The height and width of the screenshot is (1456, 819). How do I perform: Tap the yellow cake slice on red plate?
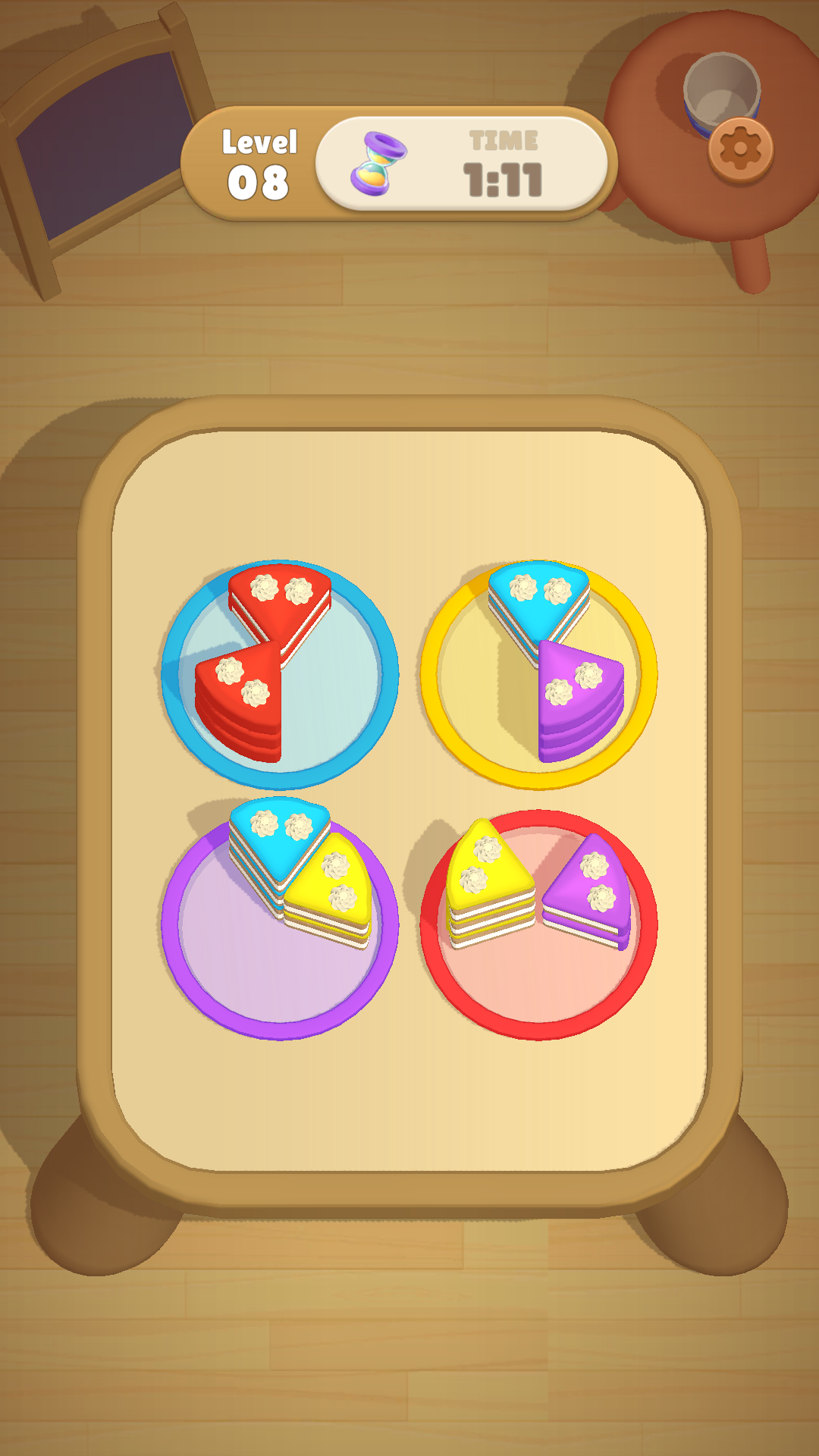[x=489, y=883]
